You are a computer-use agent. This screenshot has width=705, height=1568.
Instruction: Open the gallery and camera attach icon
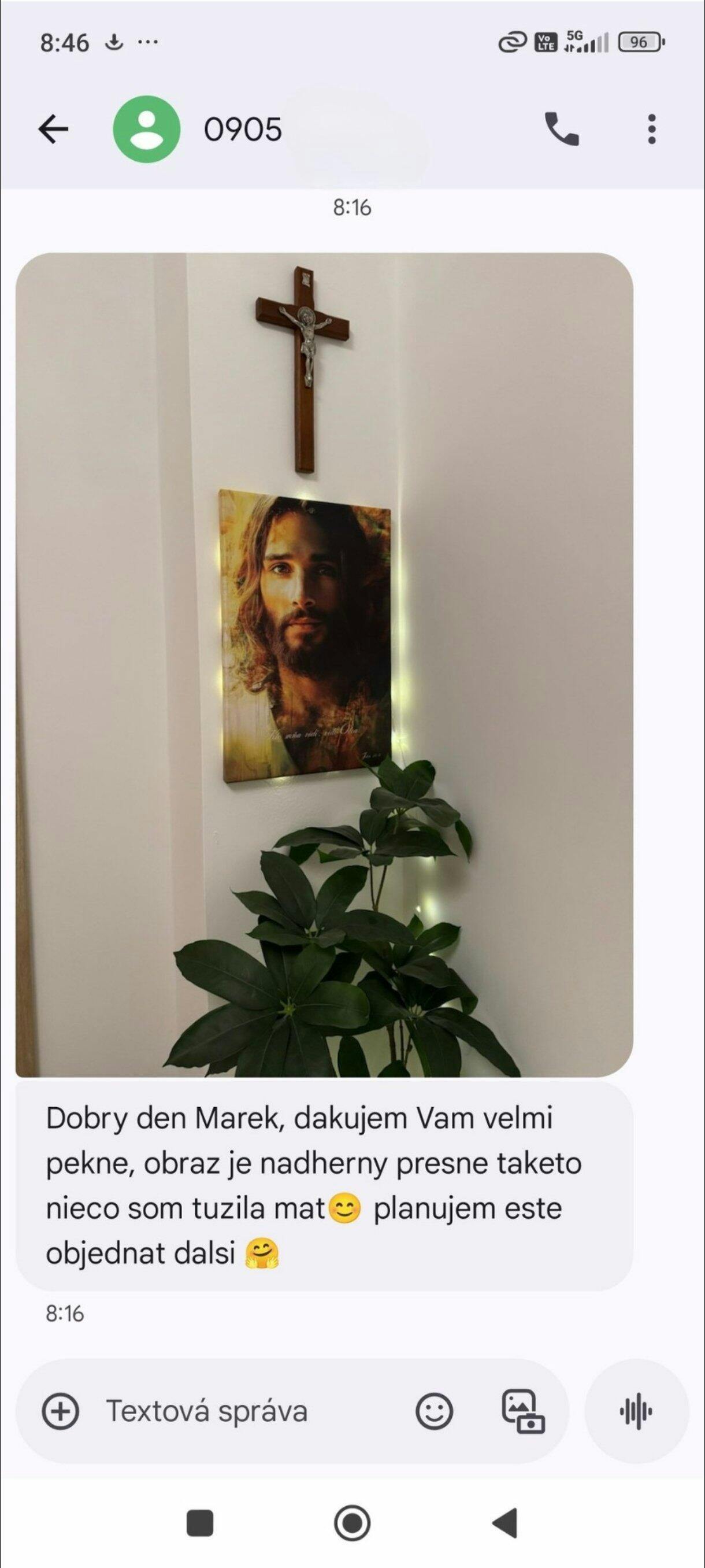(x=523, y=1411)
